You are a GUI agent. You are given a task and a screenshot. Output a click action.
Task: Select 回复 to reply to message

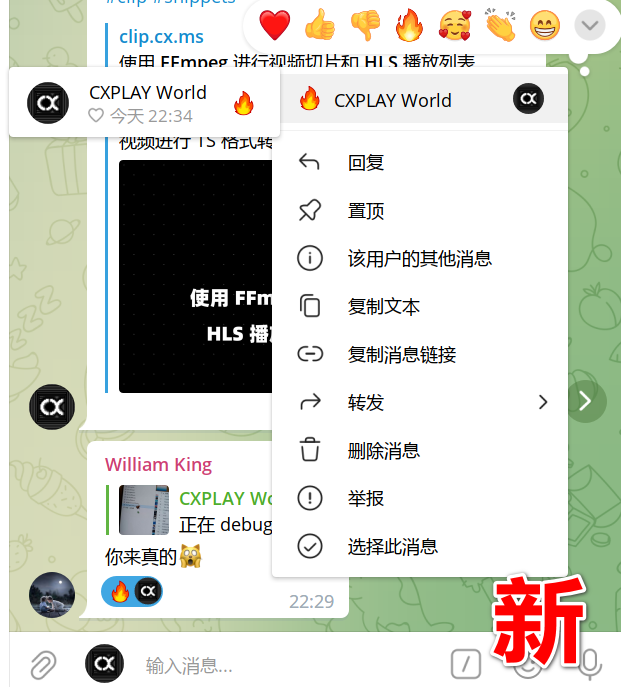point(366,163)
